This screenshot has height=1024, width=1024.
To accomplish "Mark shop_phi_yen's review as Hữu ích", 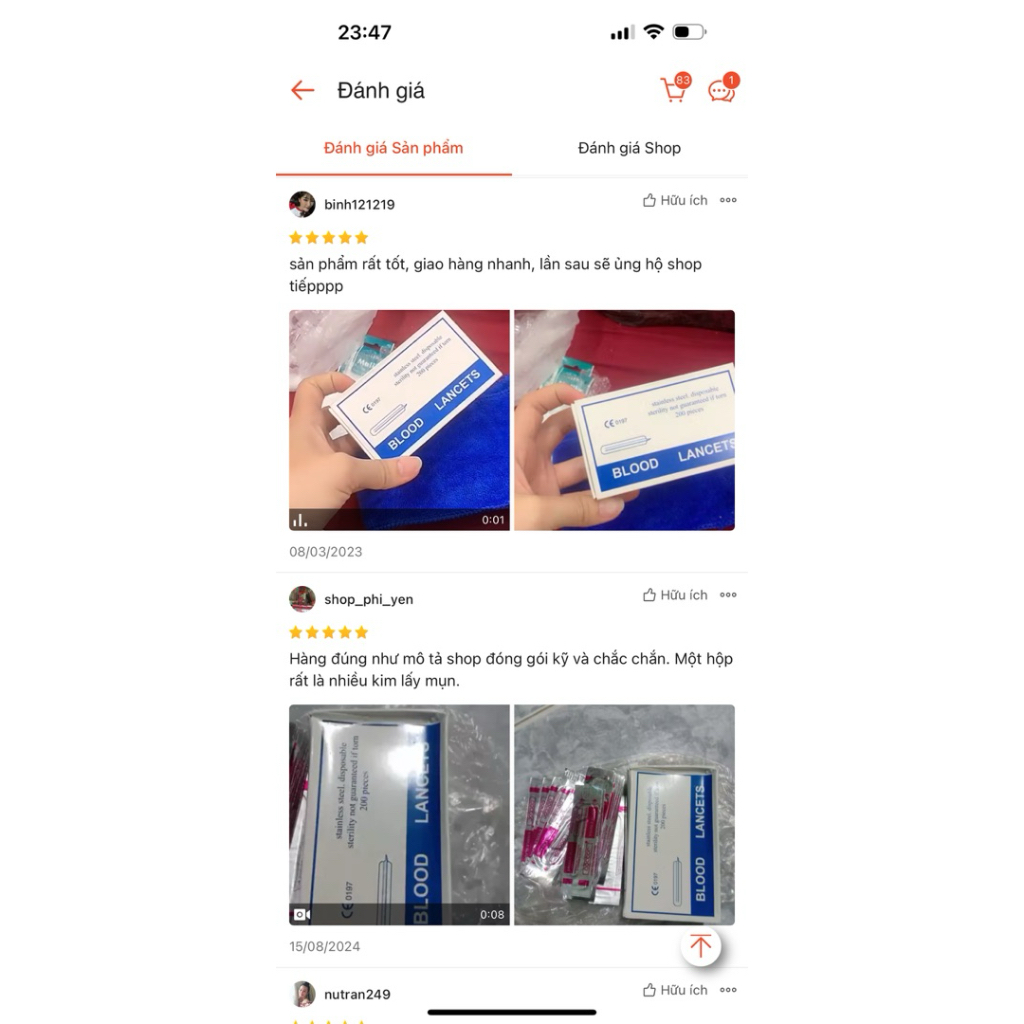I will pyautogui.click(x=675, y=595).
